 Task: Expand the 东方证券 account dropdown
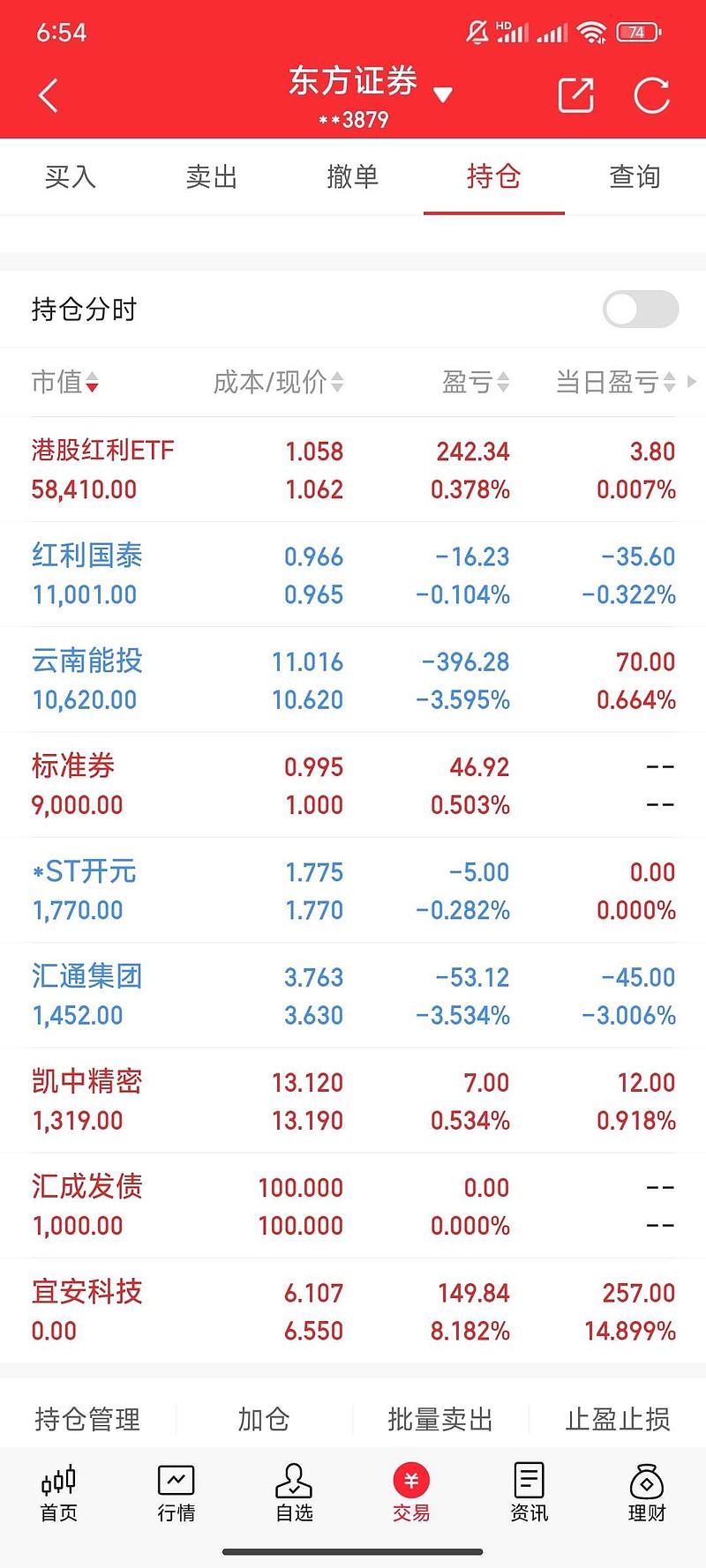[x=443, y=94]
